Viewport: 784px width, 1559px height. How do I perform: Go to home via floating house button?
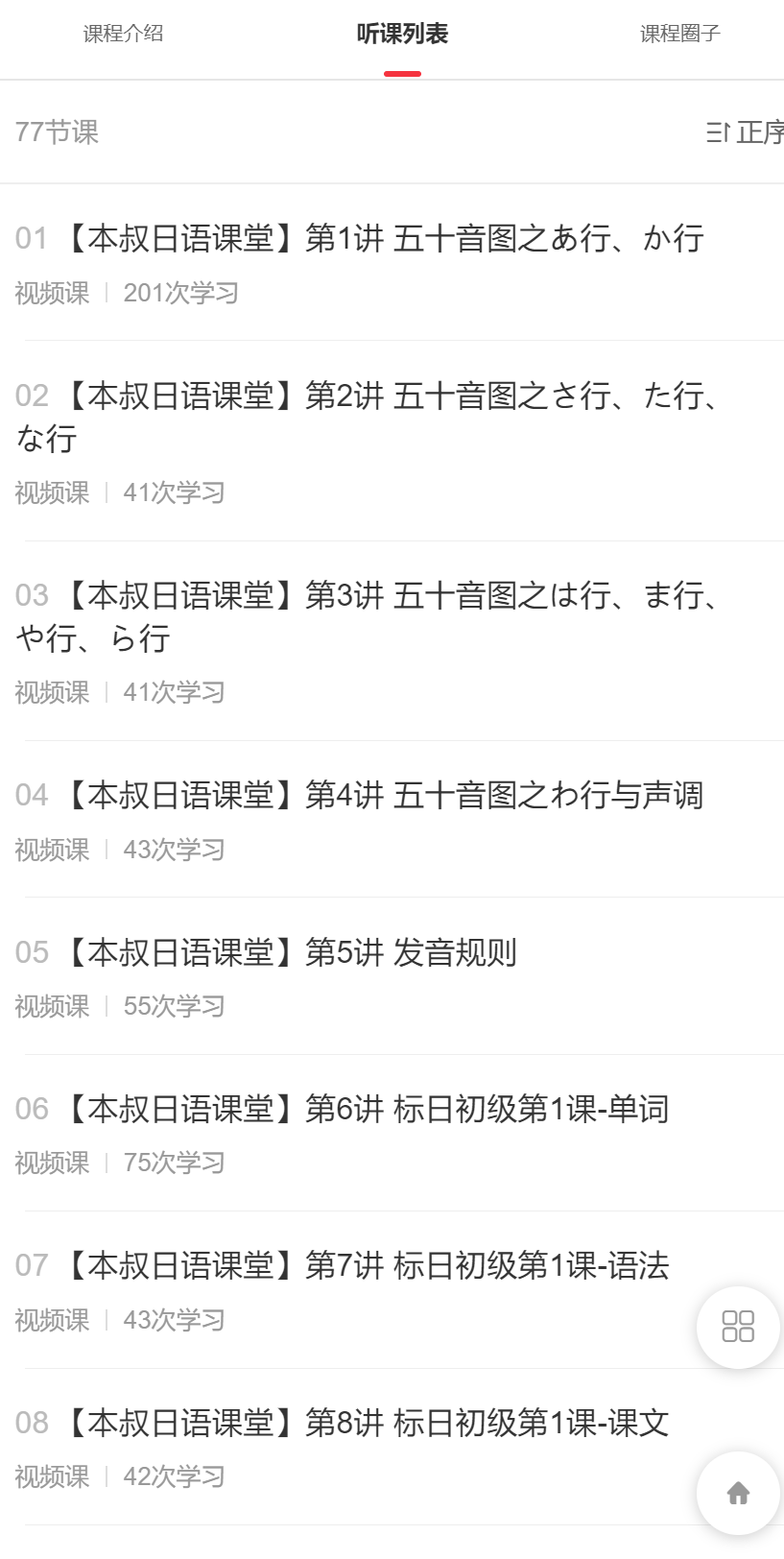738,1493
